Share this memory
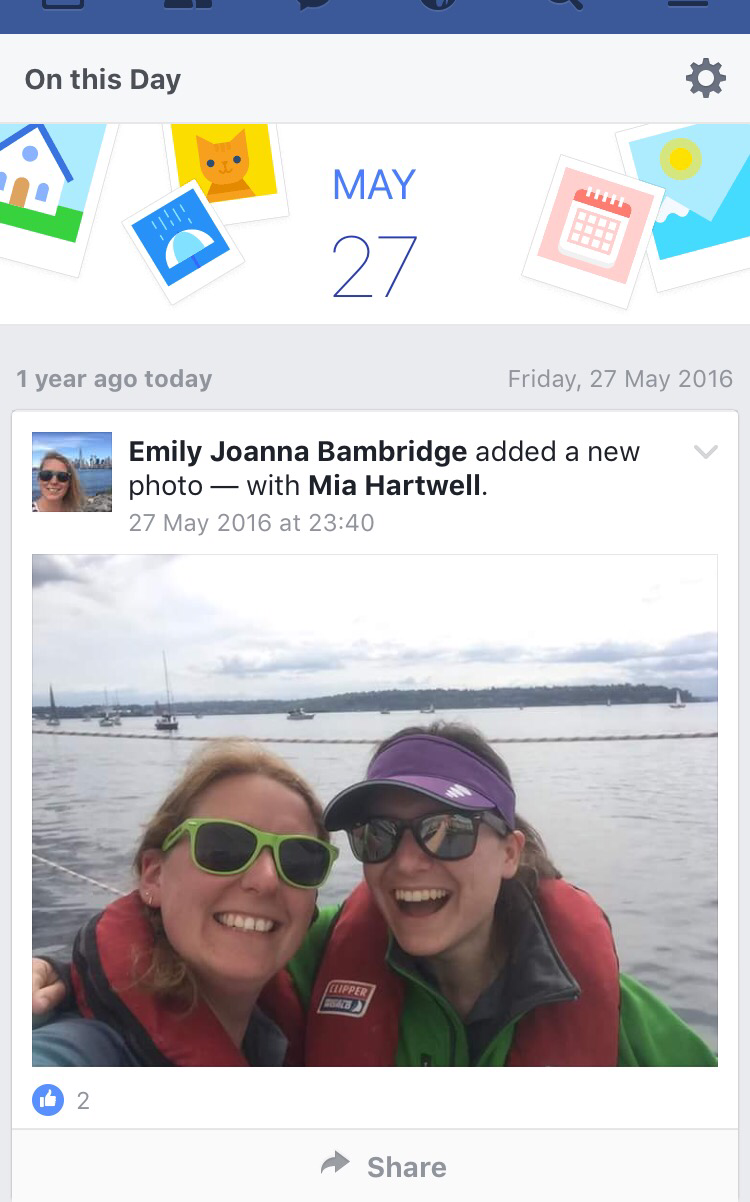Screen dimensions: 750x1202 click(x=384, y=1166)
